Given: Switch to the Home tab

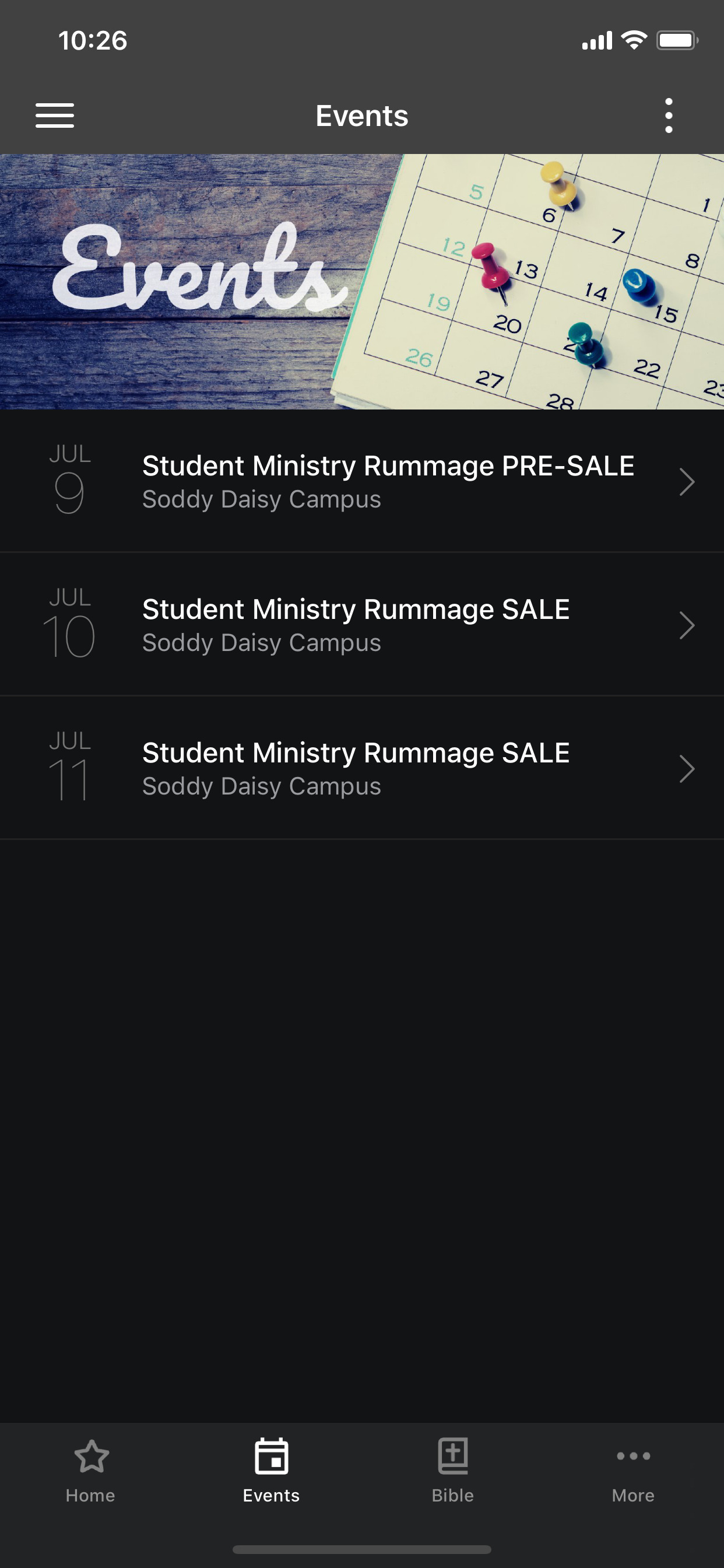Looking at the screenshot, I should click(91, 1471).
